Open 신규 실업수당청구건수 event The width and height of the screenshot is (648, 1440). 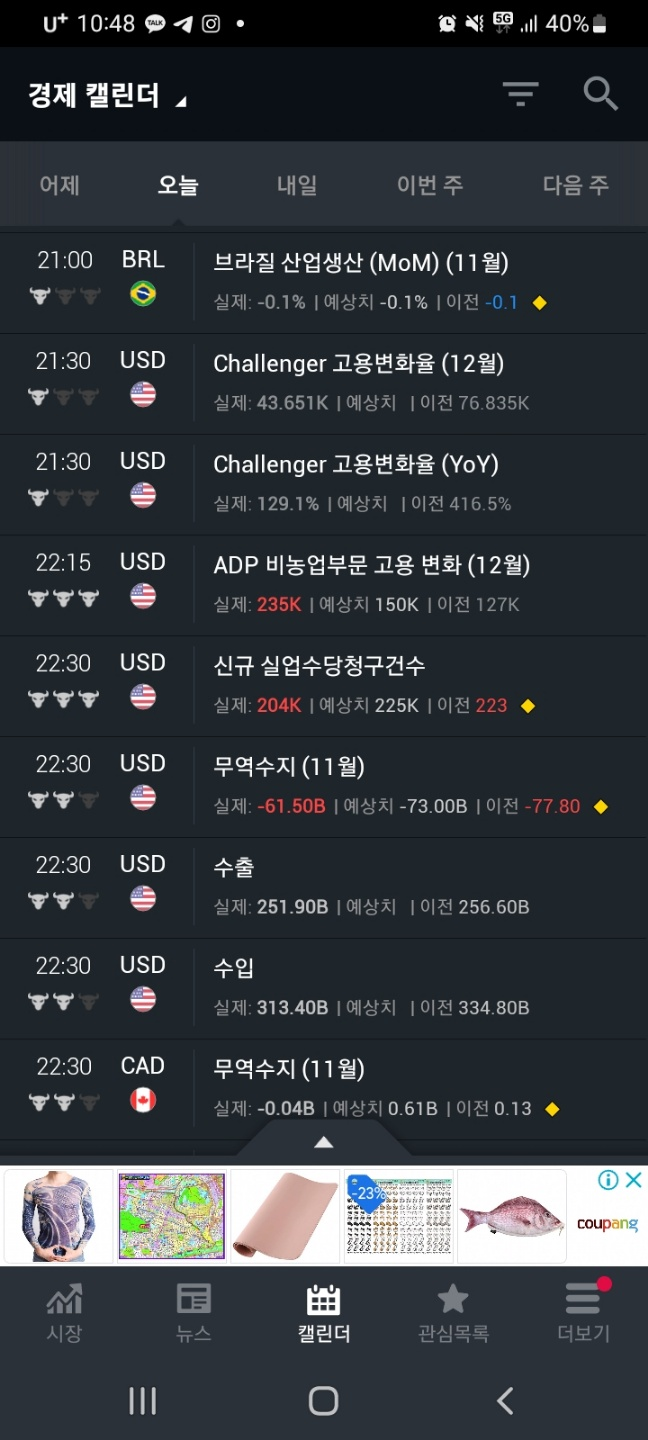324,687
